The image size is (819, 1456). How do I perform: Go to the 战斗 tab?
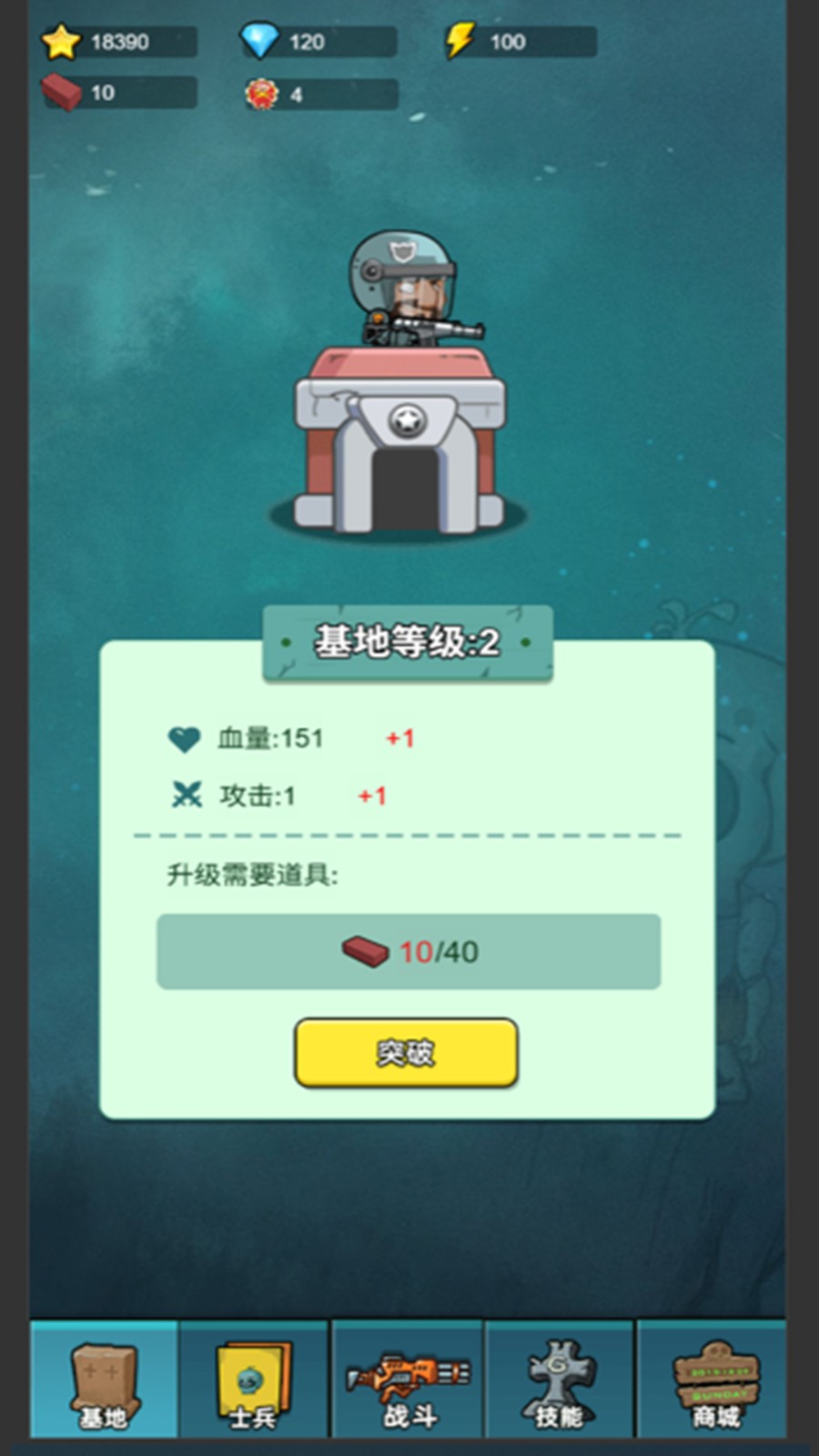point(408,1380)
